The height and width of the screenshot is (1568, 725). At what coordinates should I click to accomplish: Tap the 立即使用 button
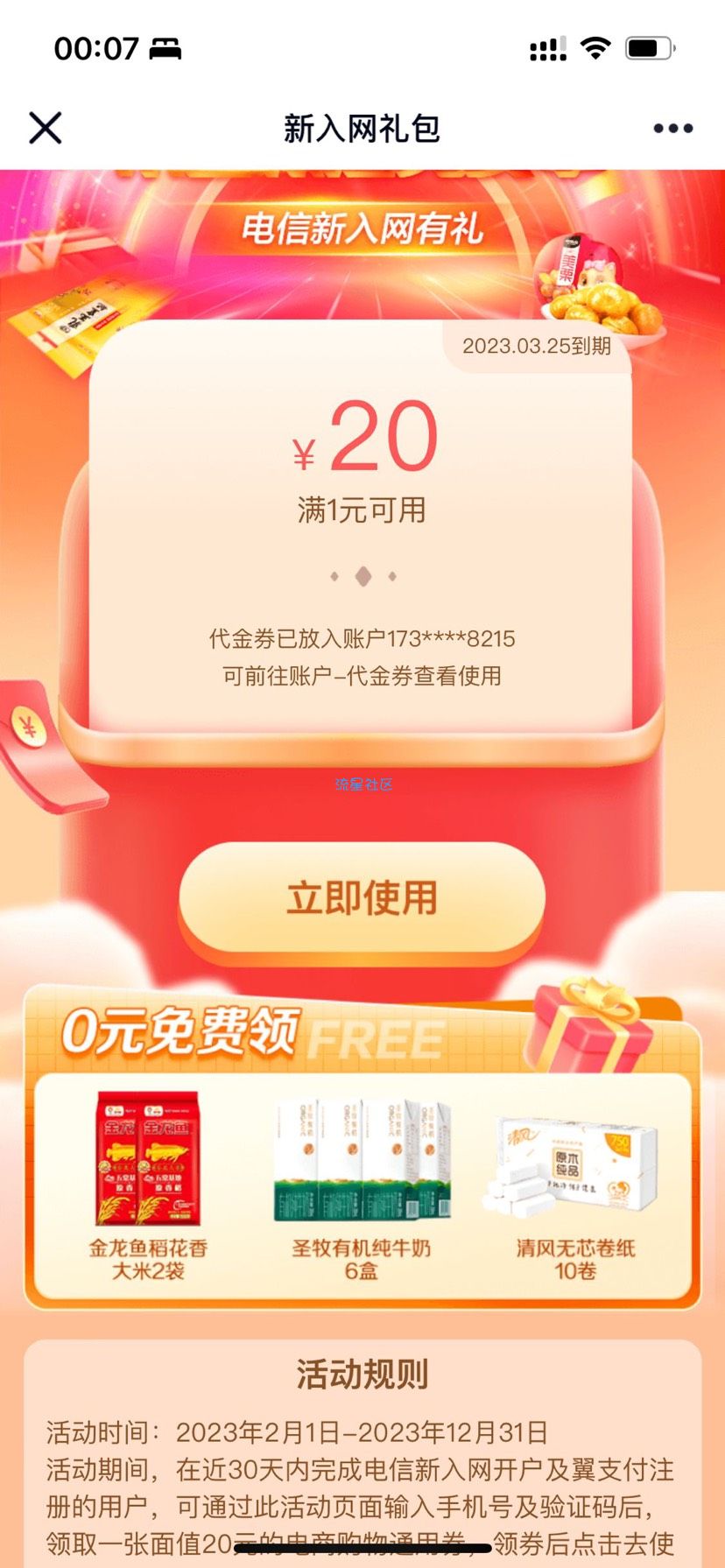point(362,897)
